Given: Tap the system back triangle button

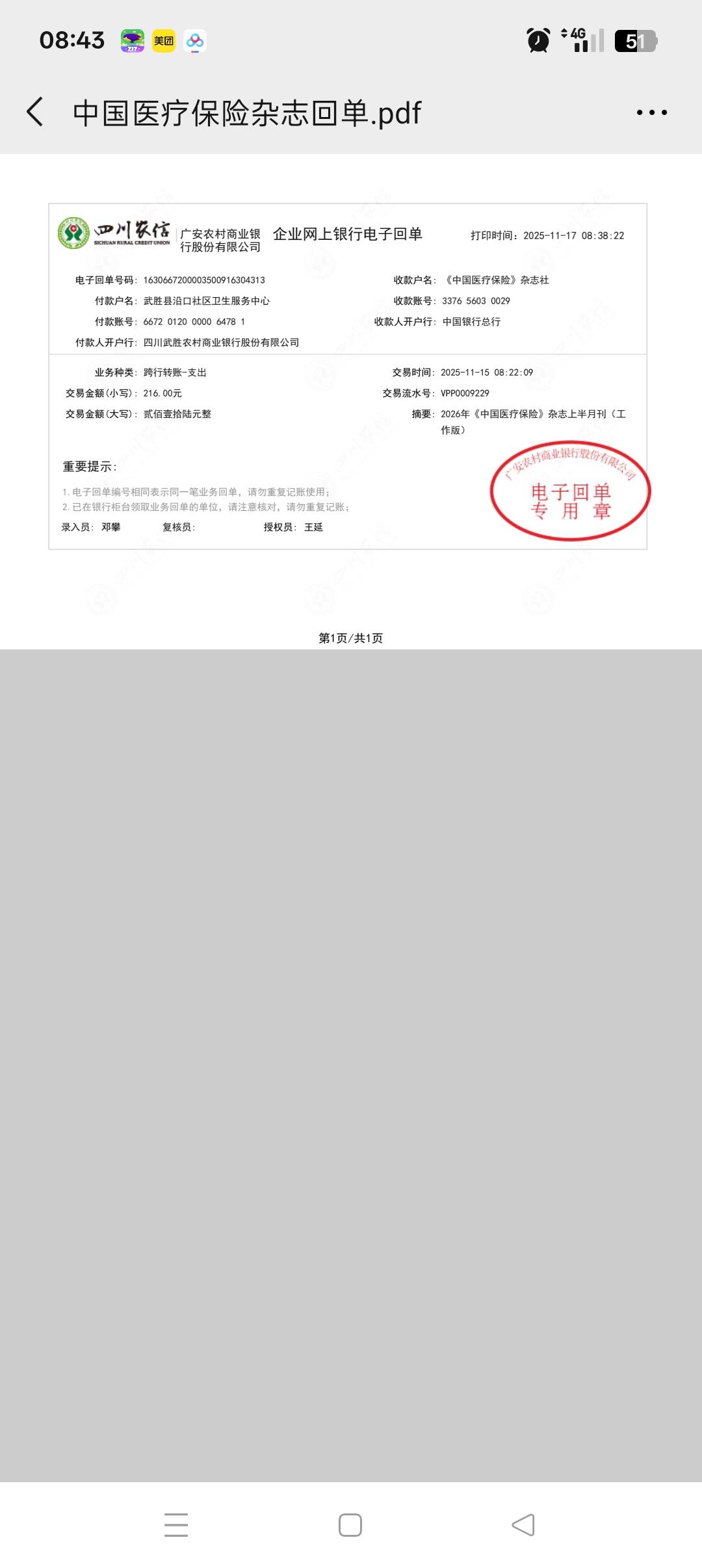Looking at the screenshot, I should click(524, 1524).
